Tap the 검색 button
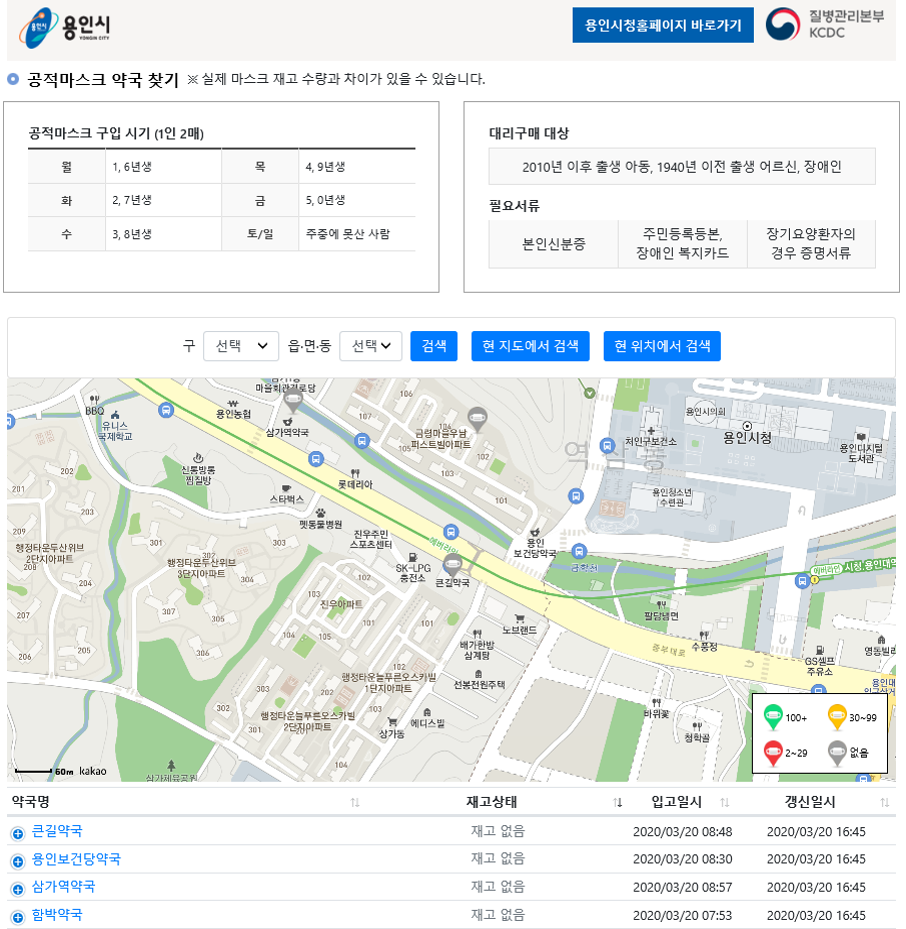This screenshot has width=906, height=929. (x=434, y=346)
